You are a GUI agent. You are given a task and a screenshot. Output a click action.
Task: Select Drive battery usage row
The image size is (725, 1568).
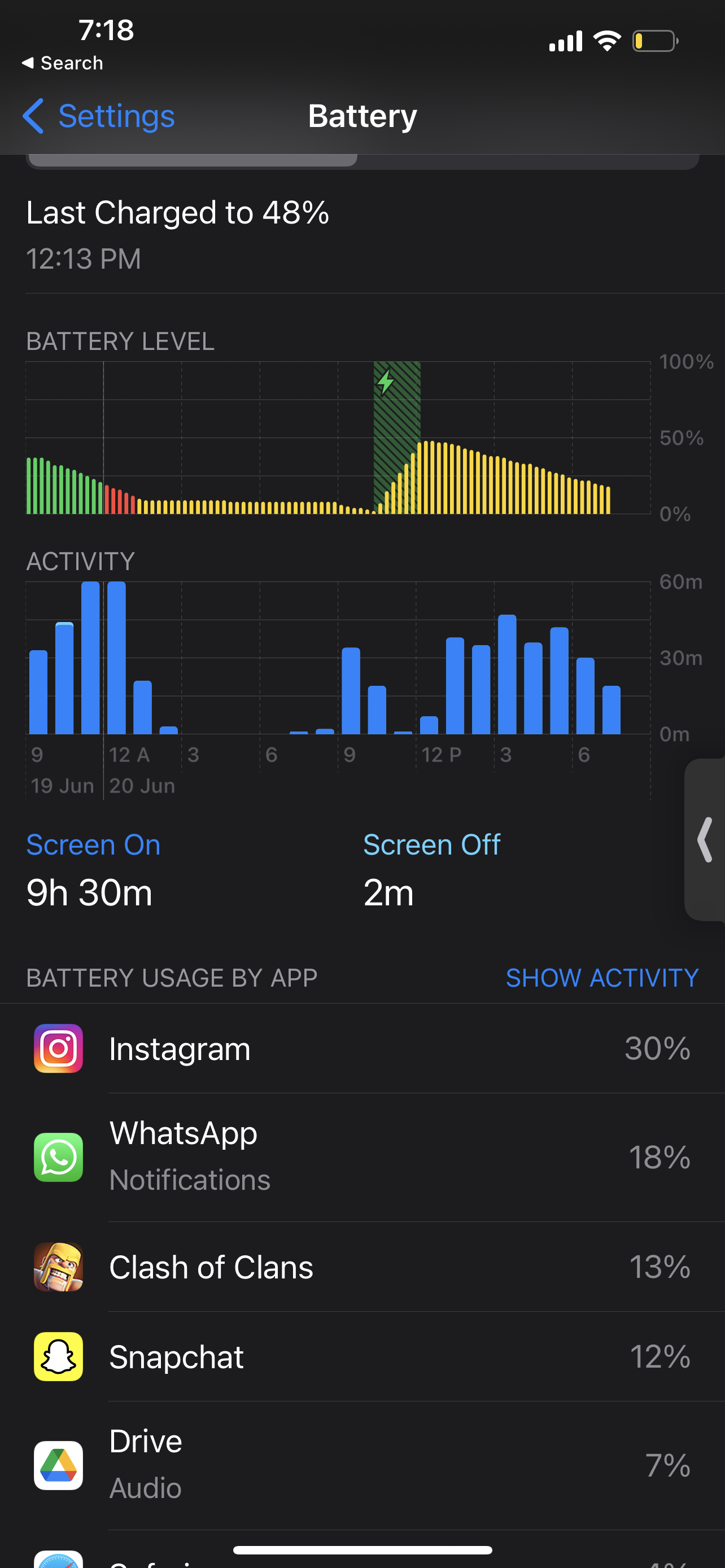[362, 1465]
